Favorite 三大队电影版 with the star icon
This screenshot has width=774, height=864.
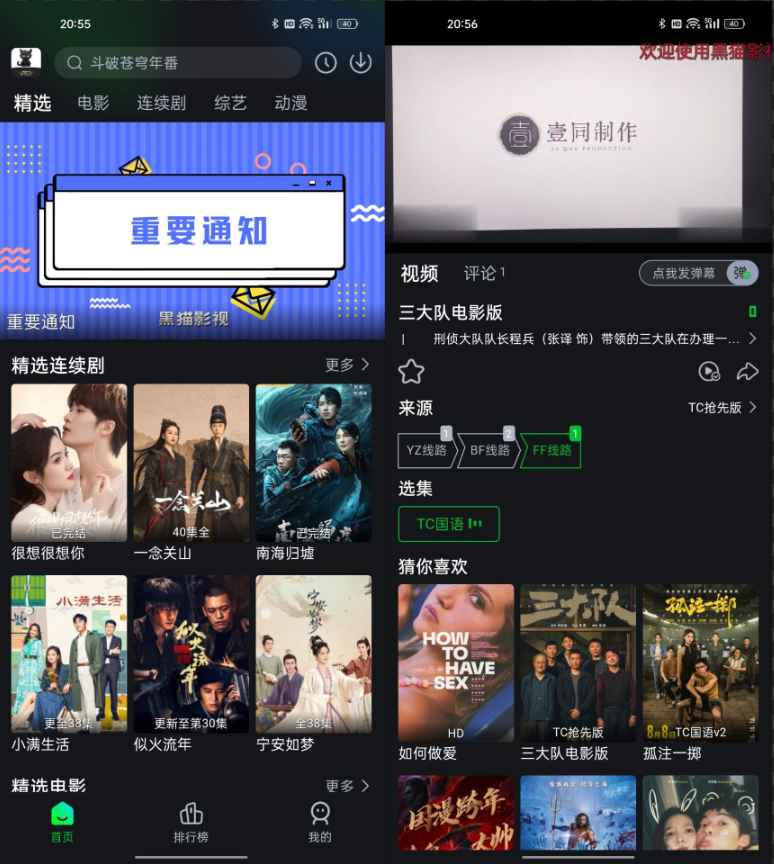coord(411,372)
